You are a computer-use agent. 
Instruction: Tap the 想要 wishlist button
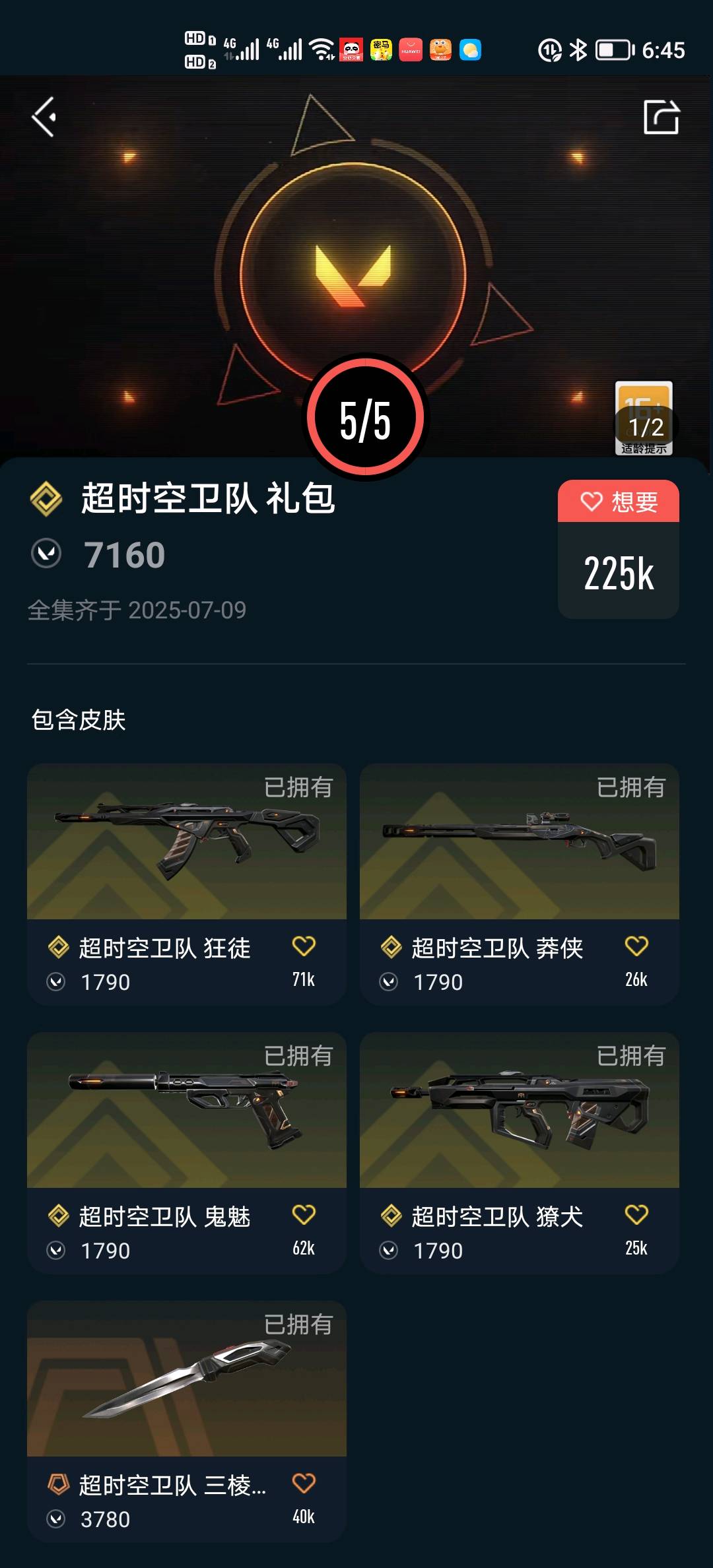click(x=619, y=502)
